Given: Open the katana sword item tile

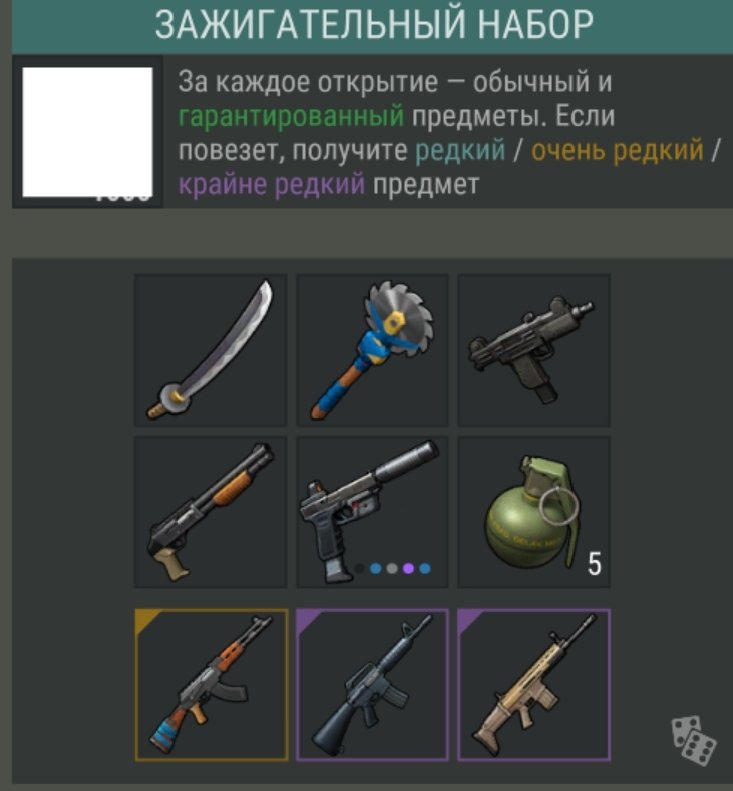Looking at the screenshot, I should coord(210,351).
